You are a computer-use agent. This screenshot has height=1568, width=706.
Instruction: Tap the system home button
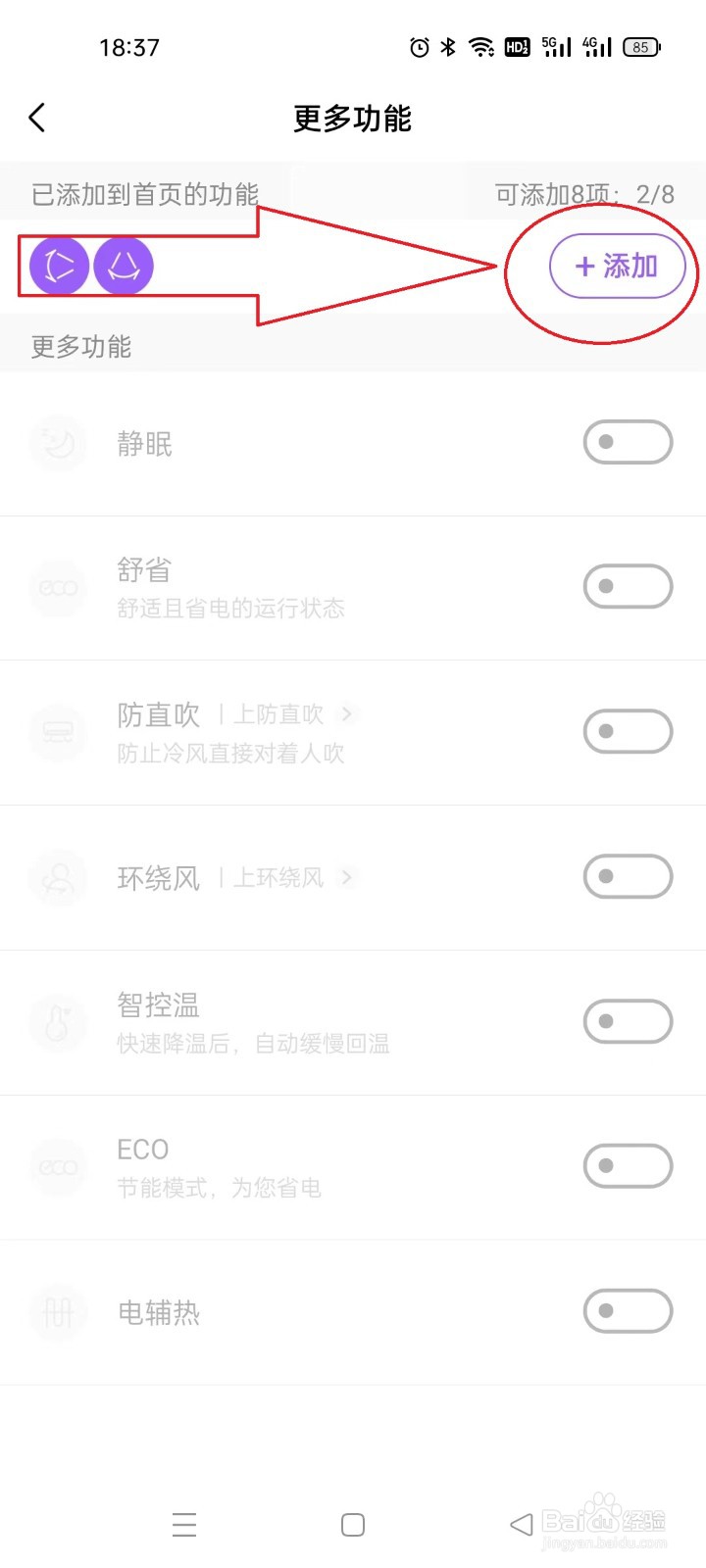(x=353, y=1525)
